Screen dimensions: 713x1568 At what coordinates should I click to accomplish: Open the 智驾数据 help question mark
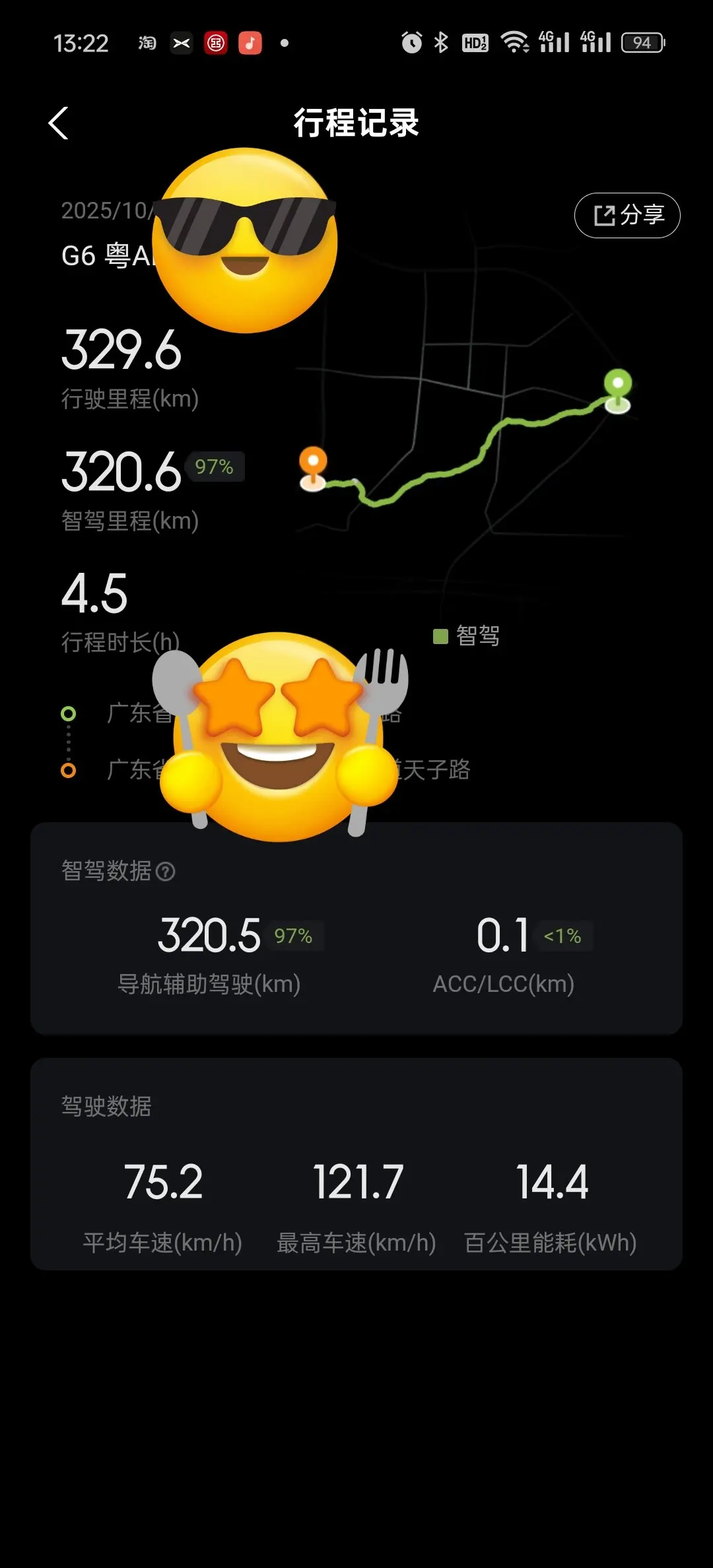(166, 872)
